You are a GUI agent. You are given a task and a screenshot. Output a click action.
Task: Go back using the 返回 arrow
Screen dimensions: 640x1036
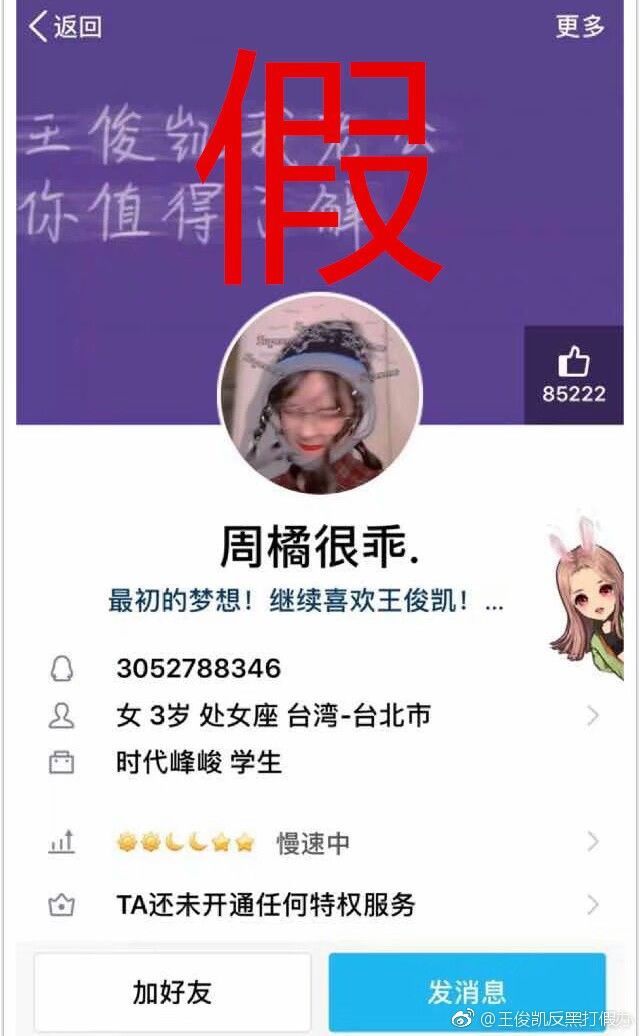point(64,27)
